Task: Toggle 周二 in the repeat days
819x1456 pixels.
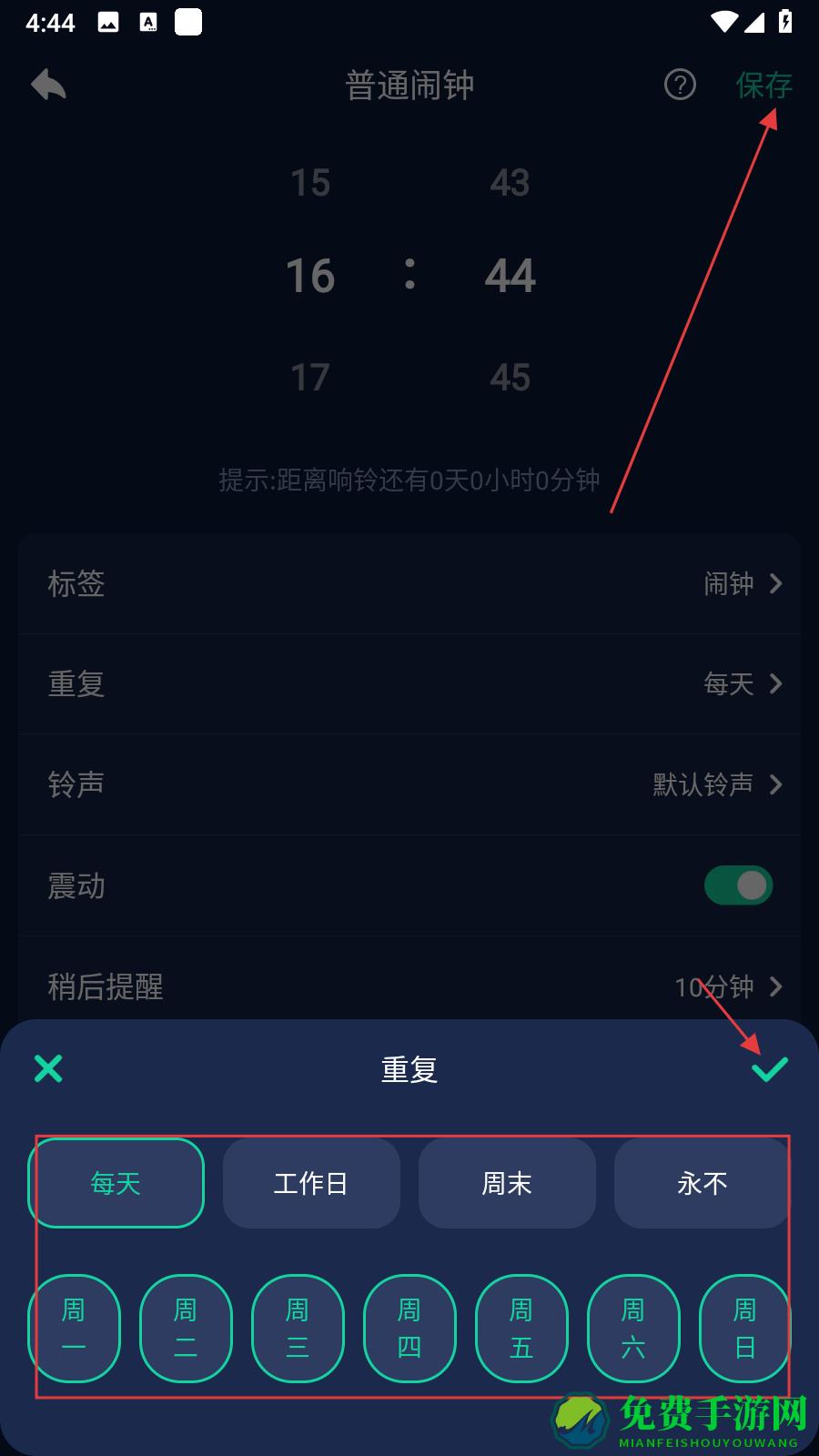Action: pos(186,1329)
